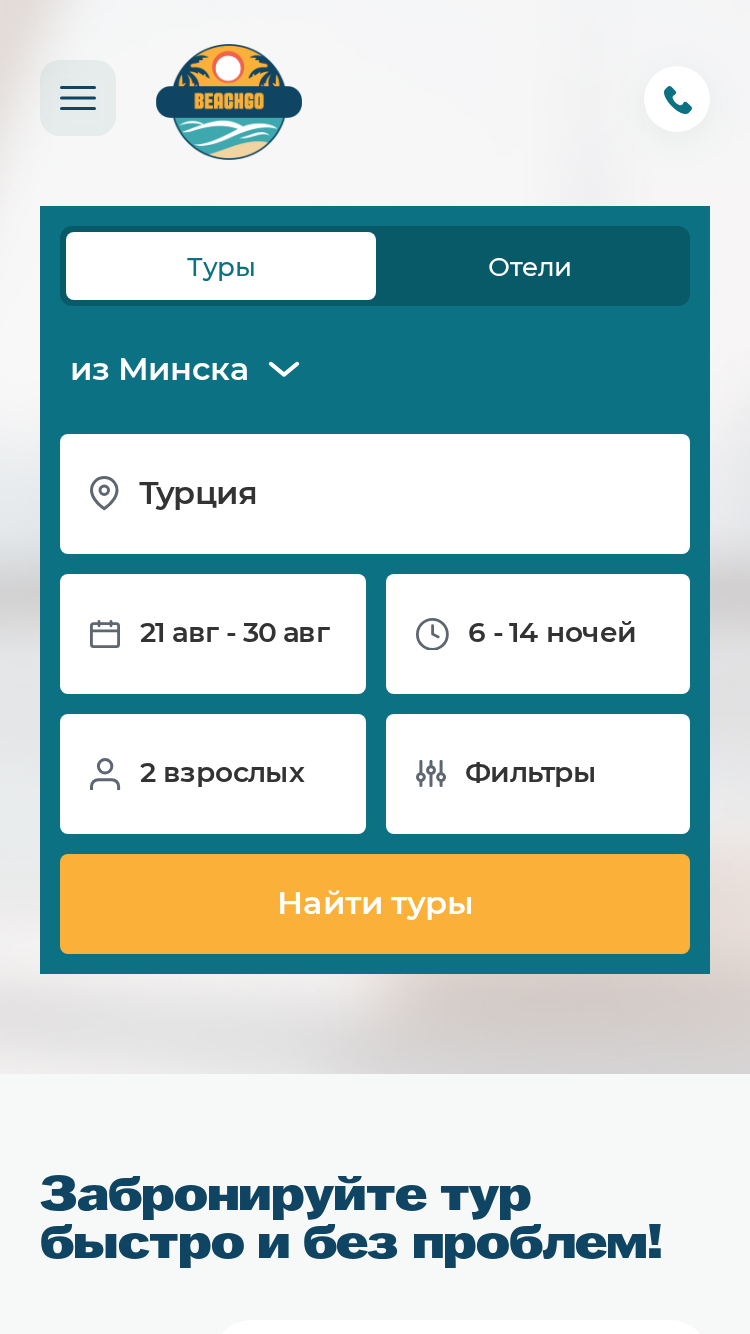Open the 6 - 14 ночей picker
This screenshot has height=1334, width=750.
[x=538, y=634]
